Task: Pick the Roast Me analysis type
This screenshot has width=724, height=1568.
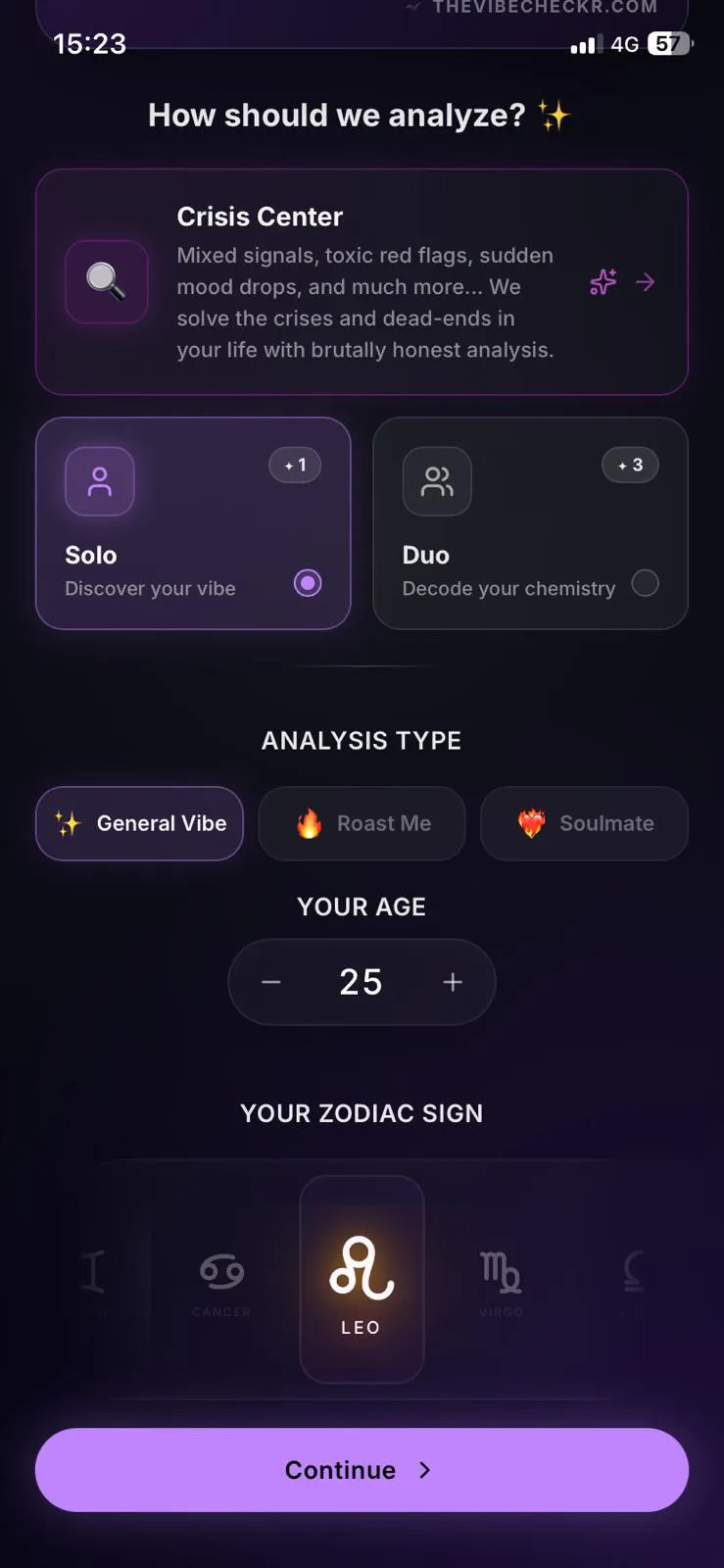Action: (x=362, y=823)
